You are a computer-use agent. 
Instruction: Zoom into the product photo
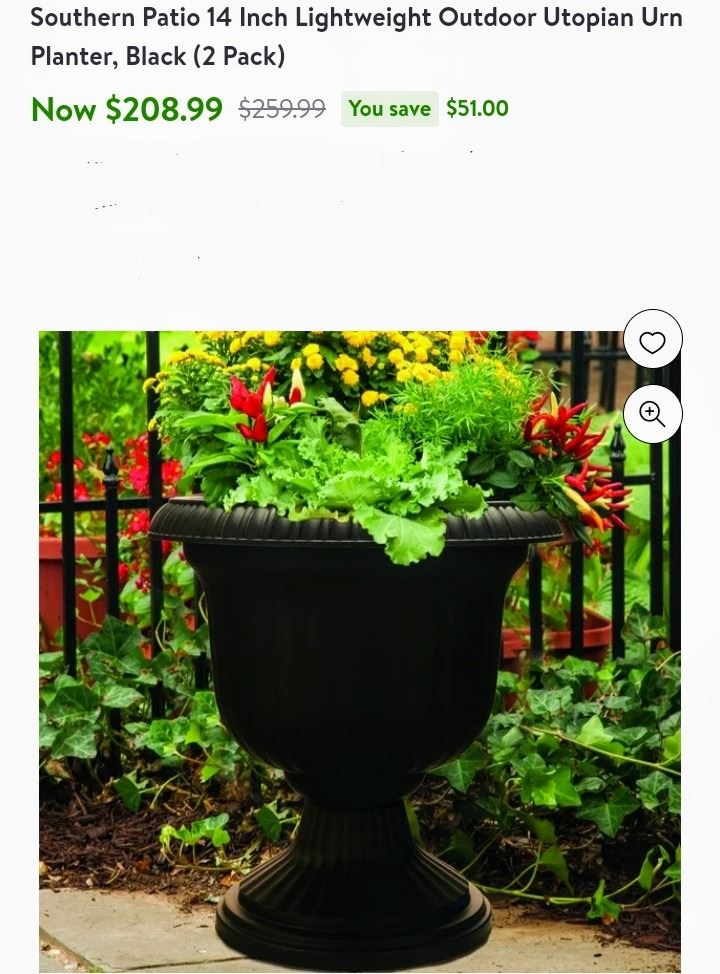pyautogui.click(x=652, y=414)
